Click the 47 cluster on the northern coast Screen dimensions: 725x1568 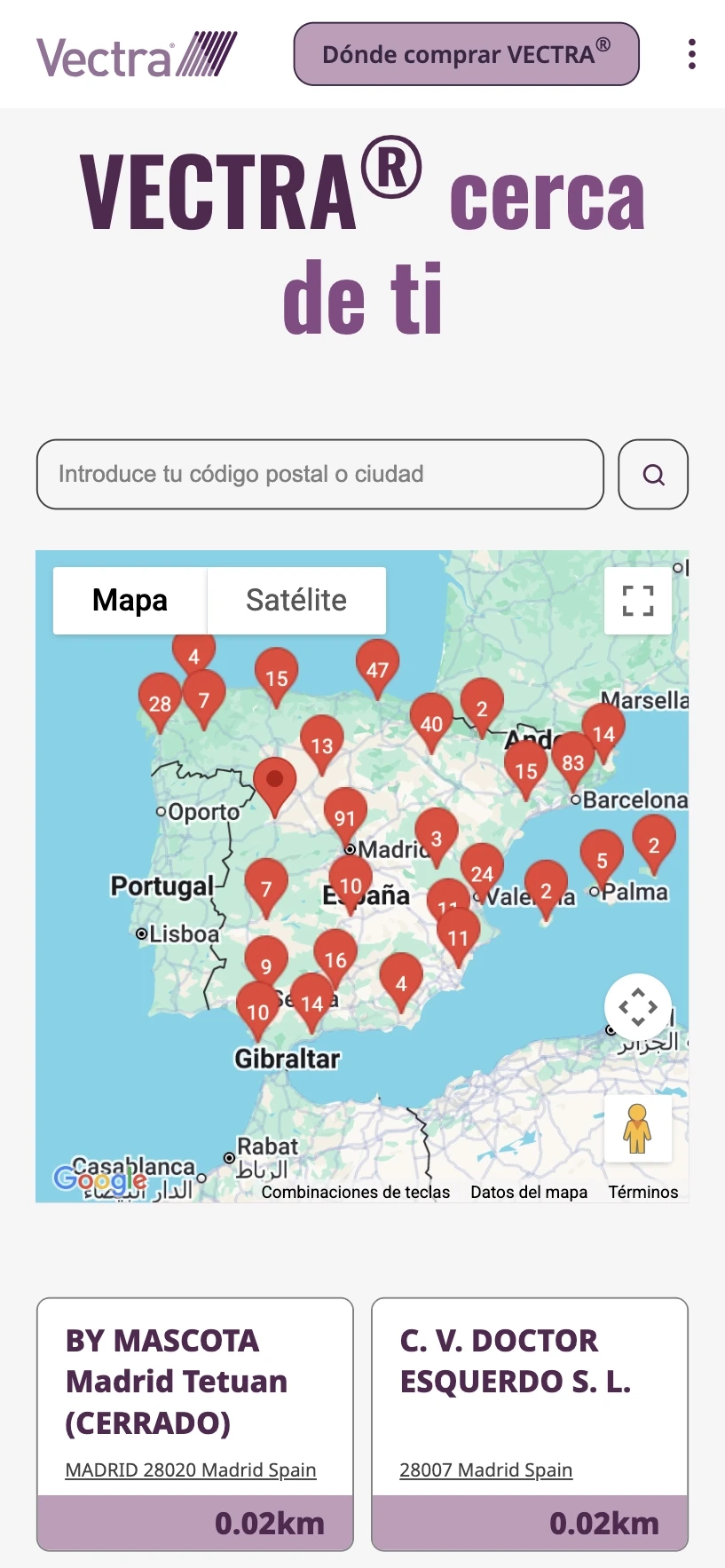click(378, 668)
